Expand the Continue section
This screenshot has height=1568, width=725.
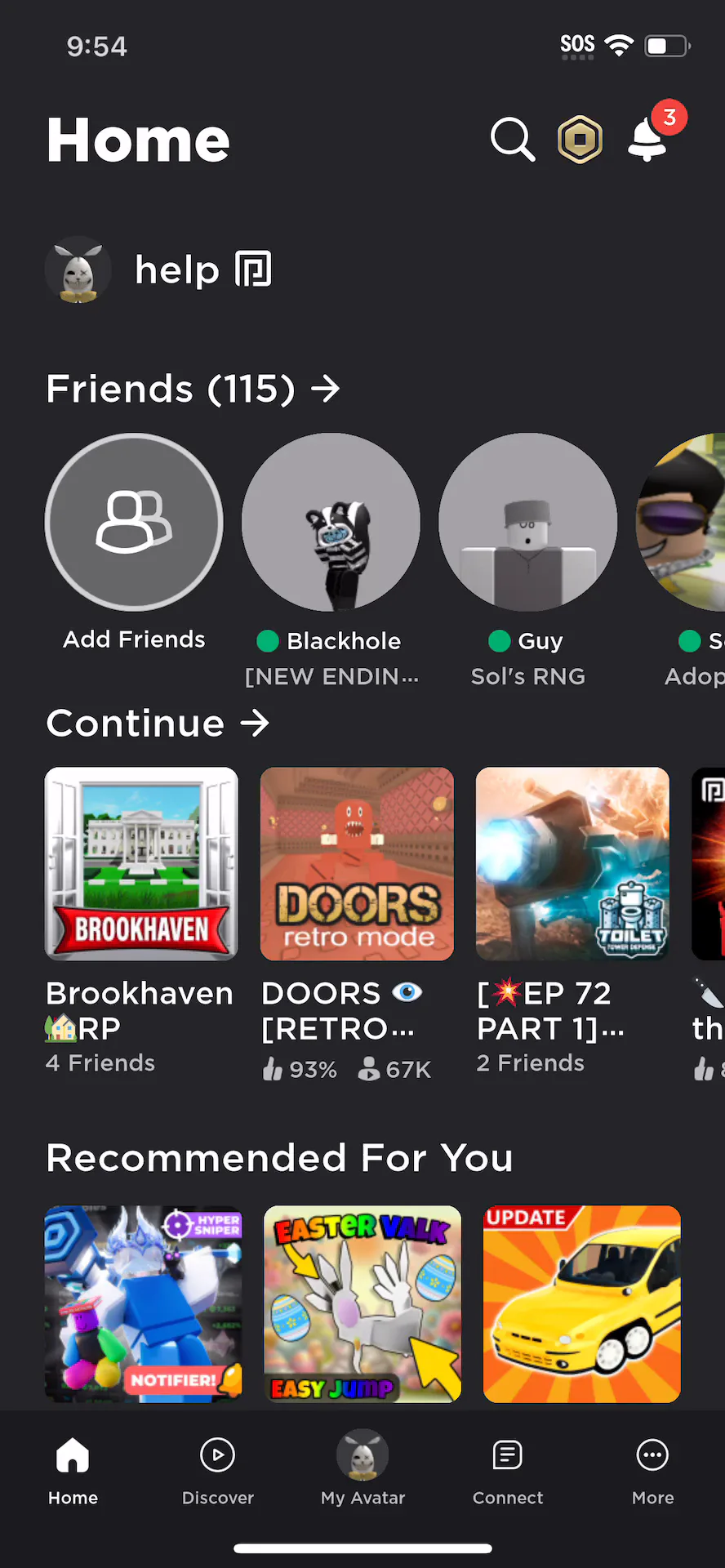coord(158,723)
